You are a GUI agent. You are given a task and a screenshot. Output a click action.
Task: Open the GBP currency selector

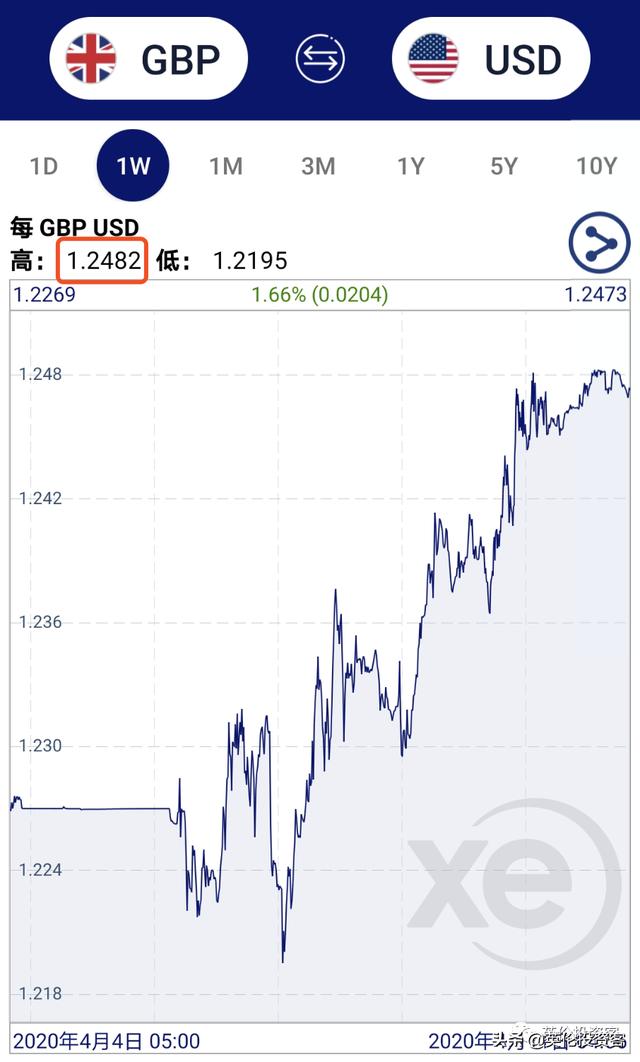coord(149,60)
